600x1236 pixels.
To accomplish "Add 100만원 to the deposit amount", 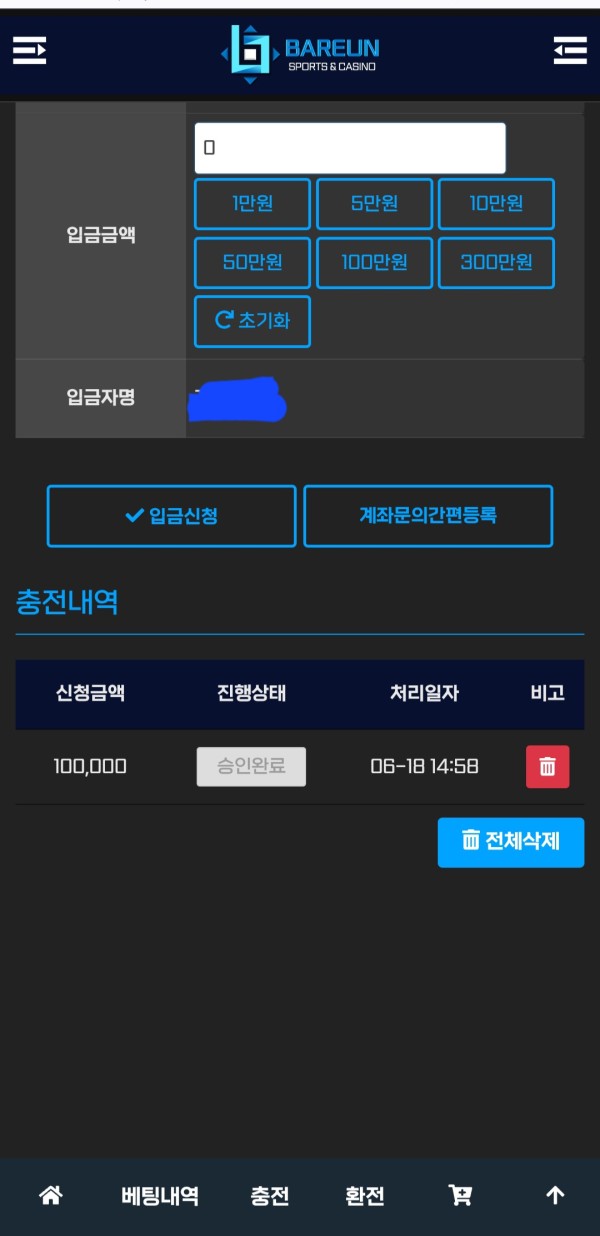I will [x=374, y=263].
